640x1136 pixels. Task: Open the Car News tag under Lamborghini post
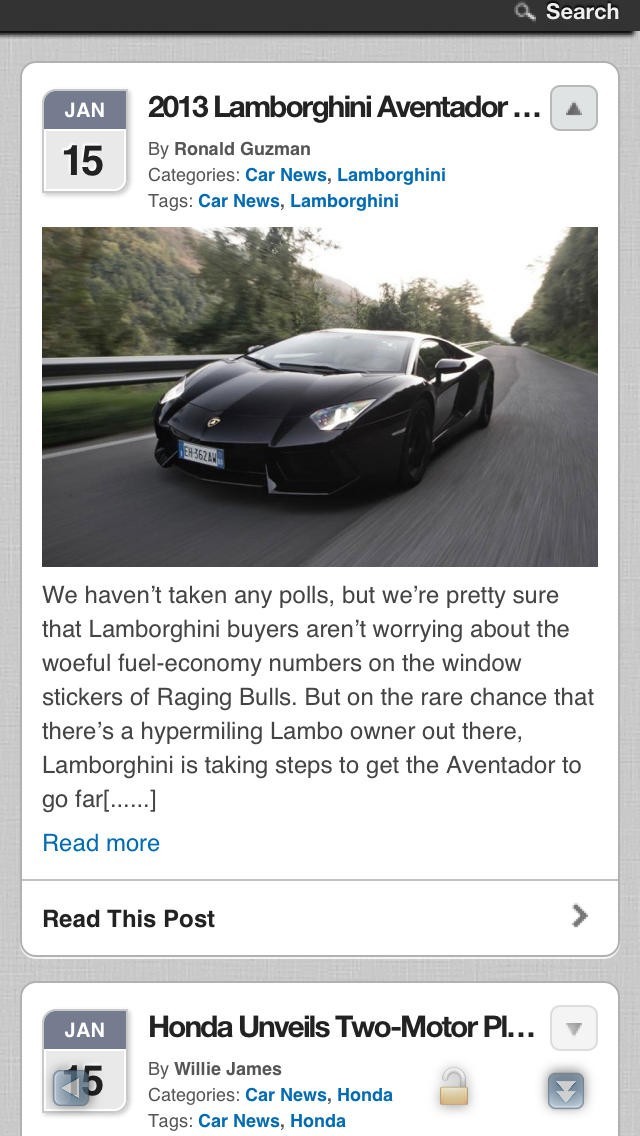click(239, 201)
